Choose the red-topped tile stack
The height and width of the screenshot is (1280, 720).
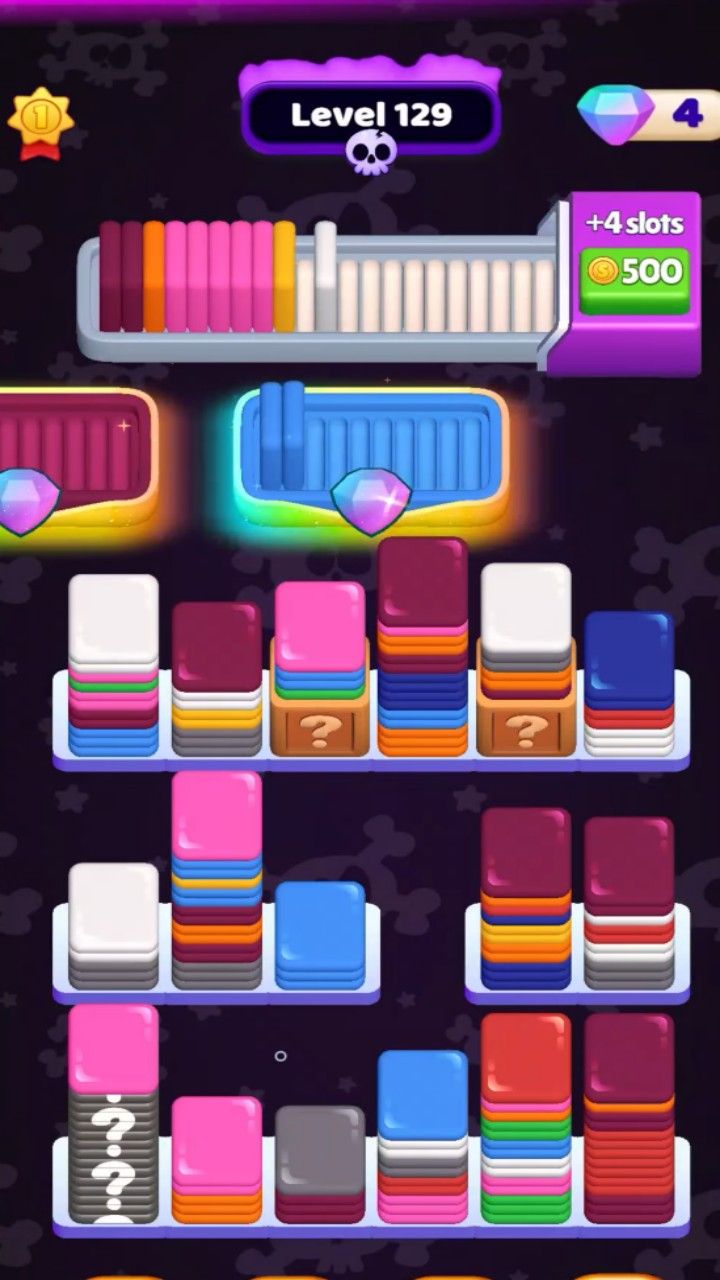click(525, 1060)
